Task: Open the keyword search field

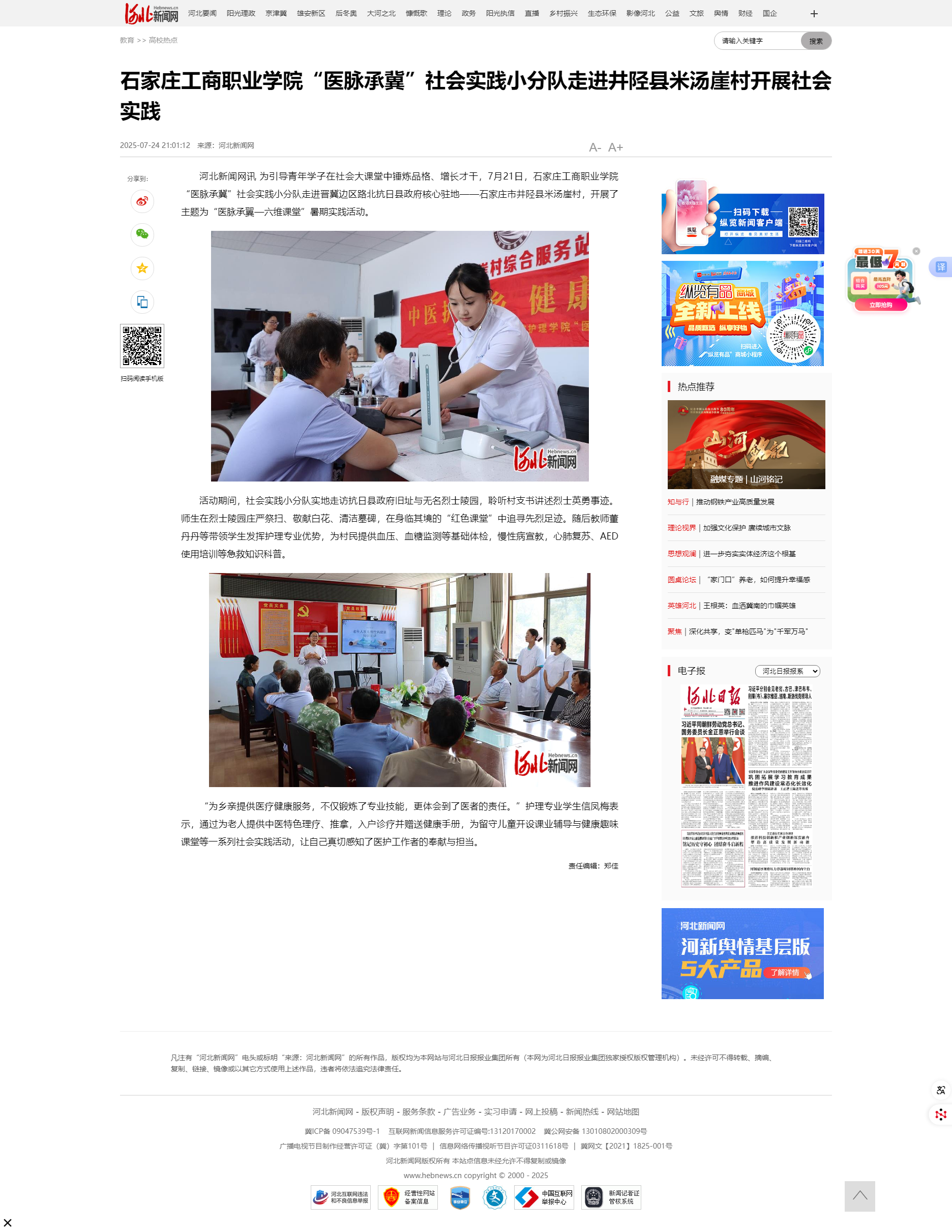Action: (757, 41)
